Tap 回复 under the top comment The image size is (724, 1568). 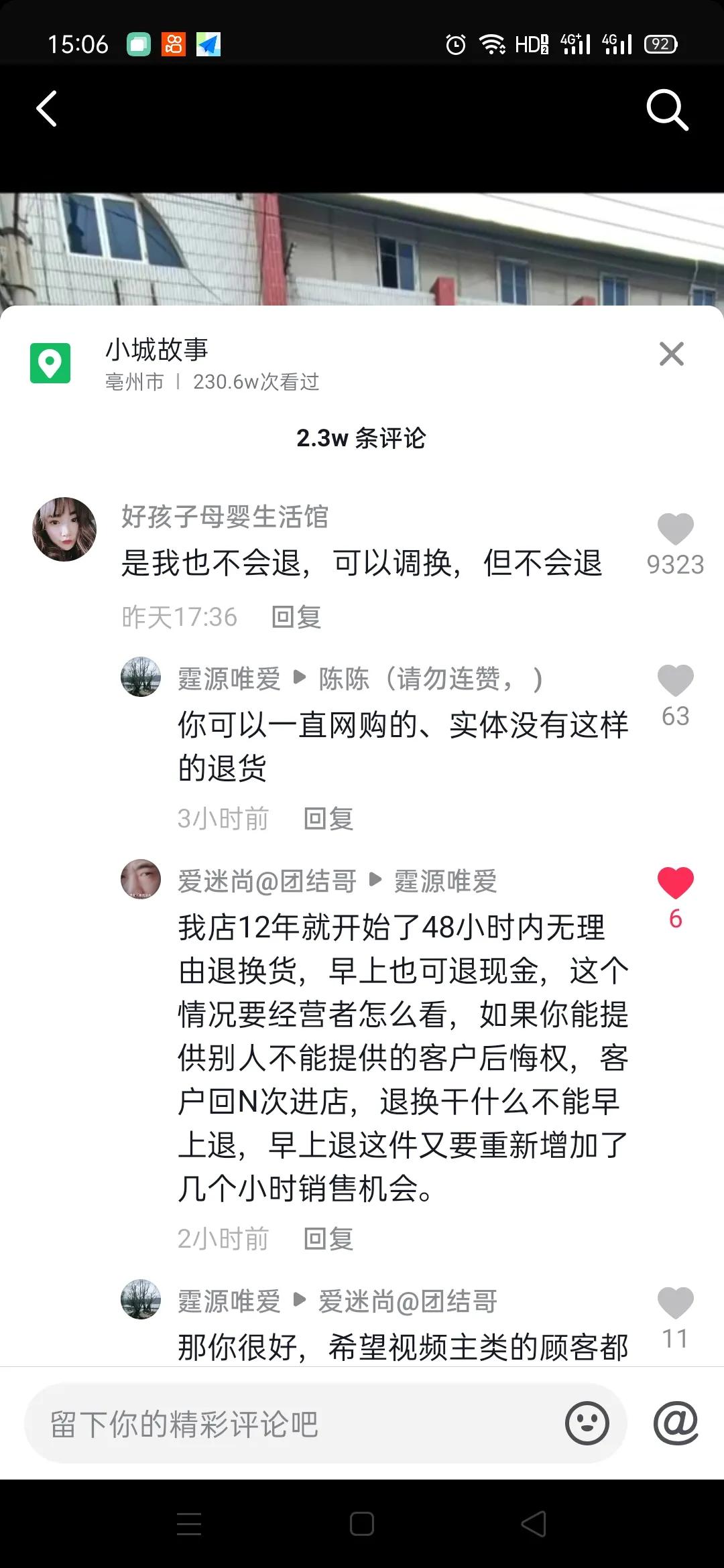297,616
